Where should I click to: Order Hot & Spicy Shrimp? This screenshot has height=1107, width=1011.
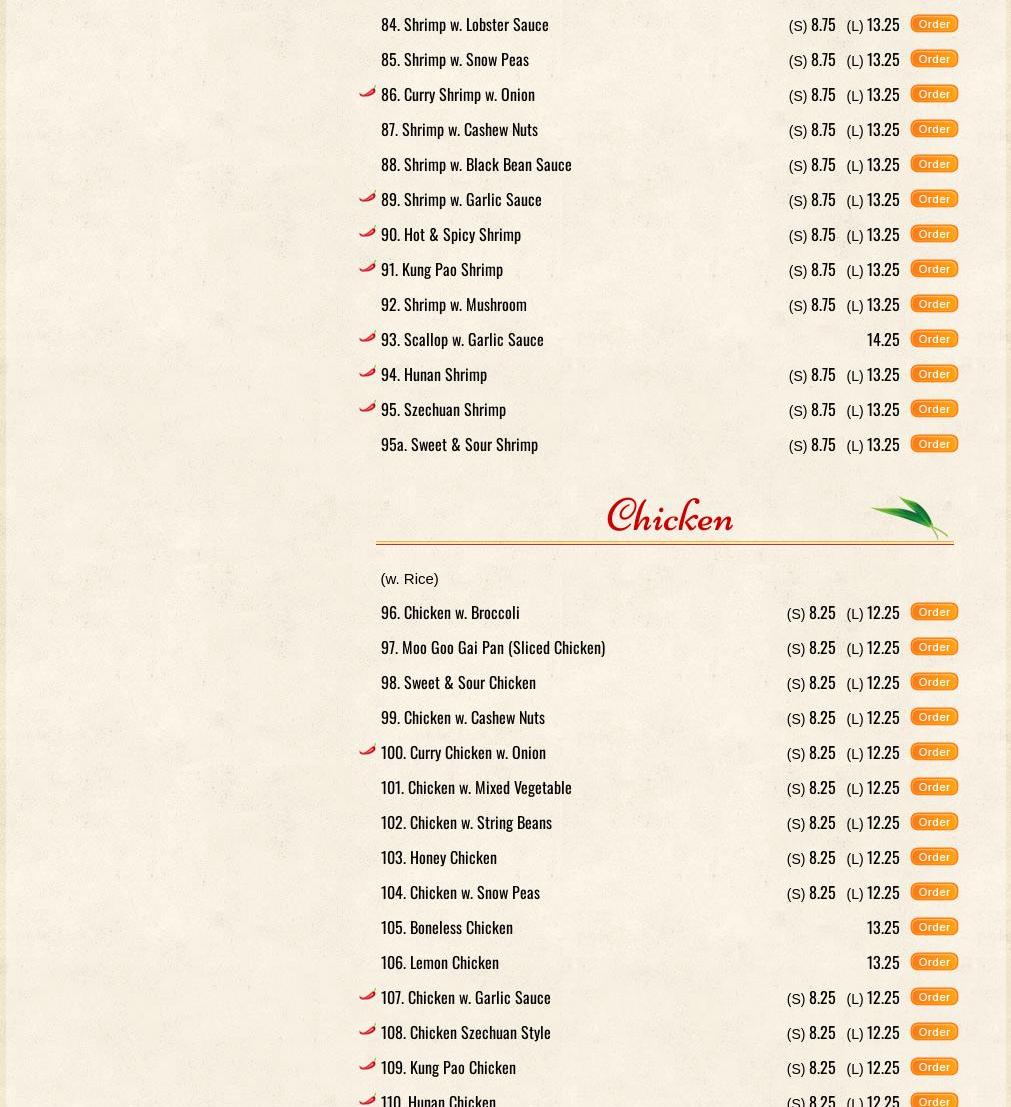pos(934,234)
